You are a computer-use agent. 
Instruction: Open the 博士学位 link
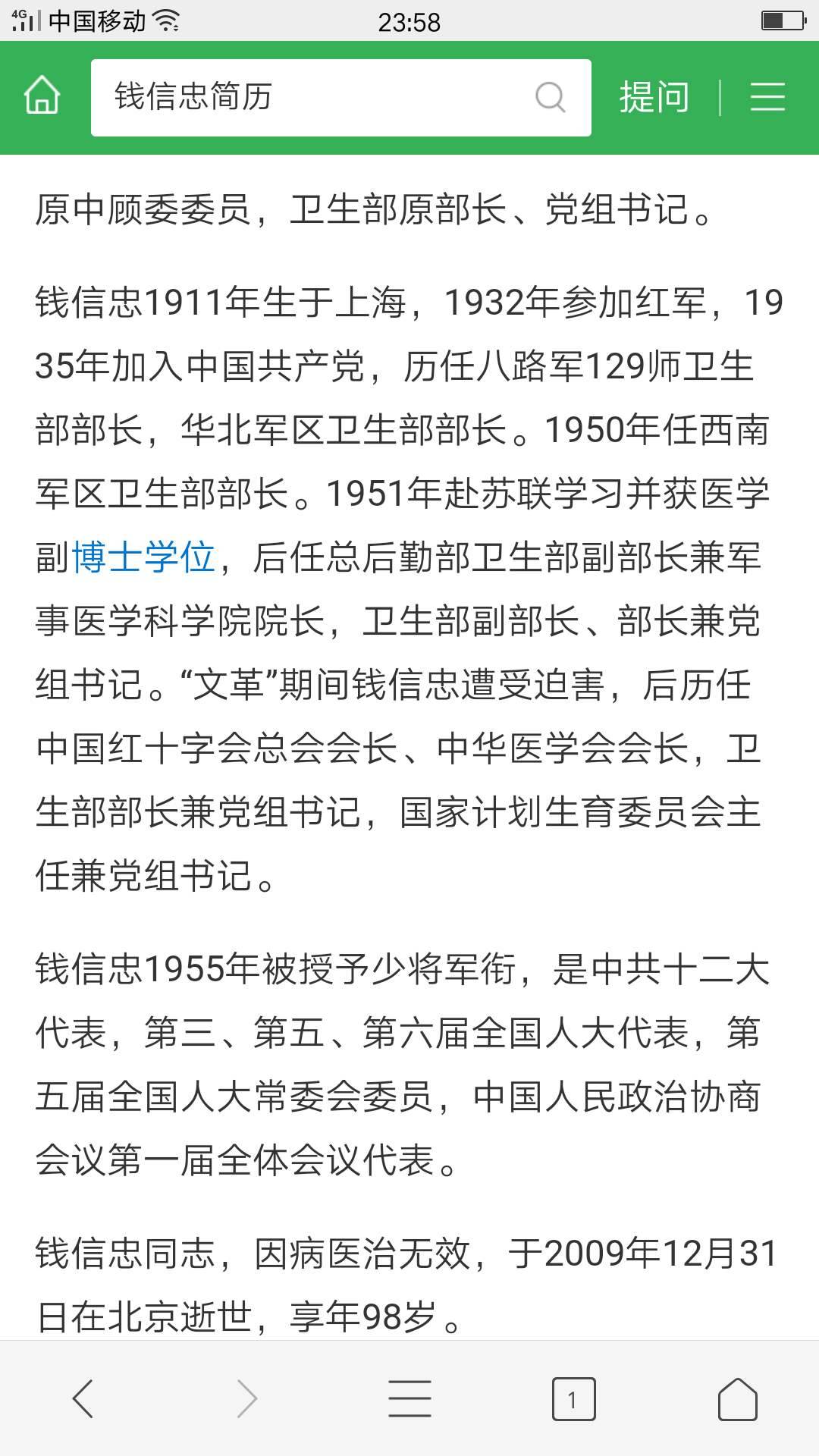[144, 557]
